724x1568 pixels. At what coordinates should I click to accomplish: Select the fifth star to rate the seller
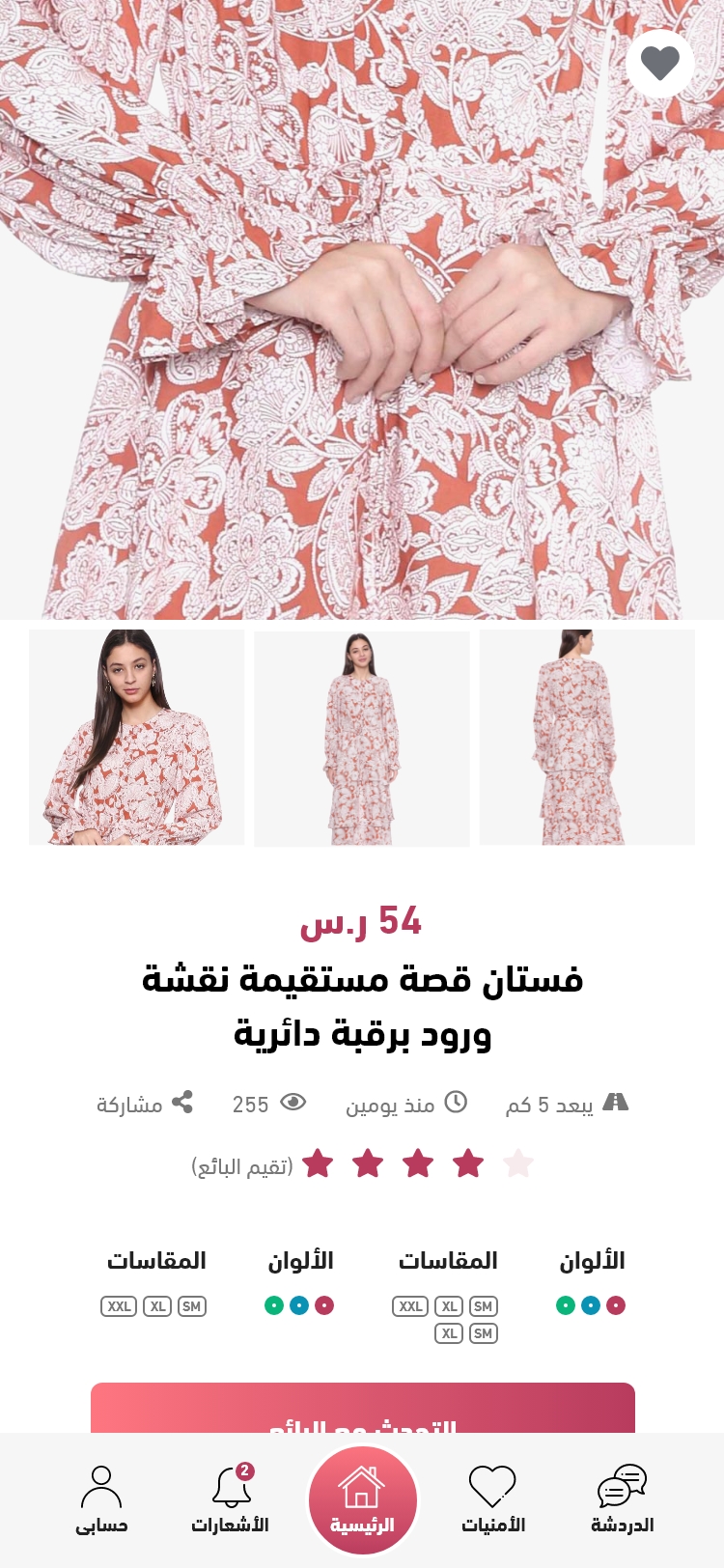pyautogui.click(x=518, y=1164)
